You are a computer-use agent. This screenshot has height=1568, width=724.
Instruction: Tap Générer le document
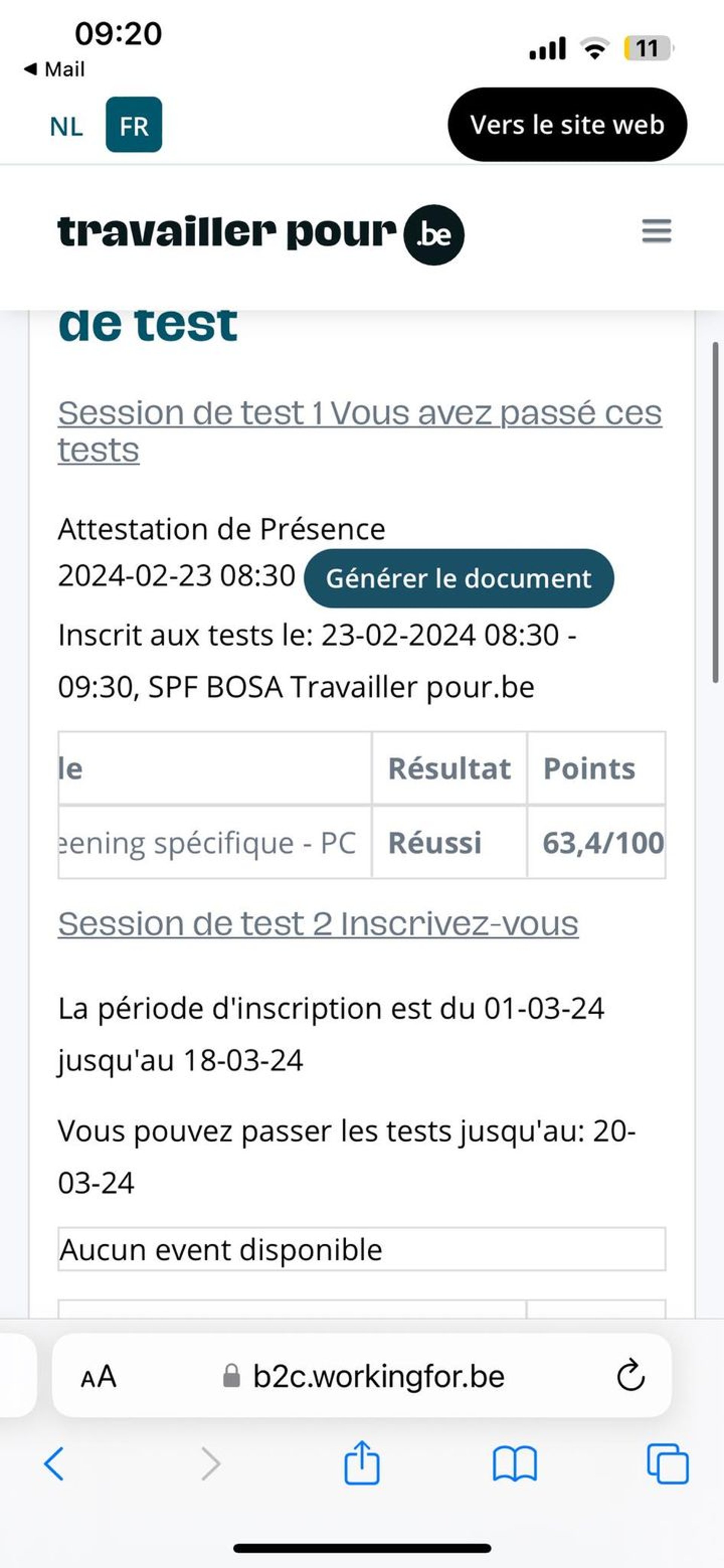tap(459, 578)
